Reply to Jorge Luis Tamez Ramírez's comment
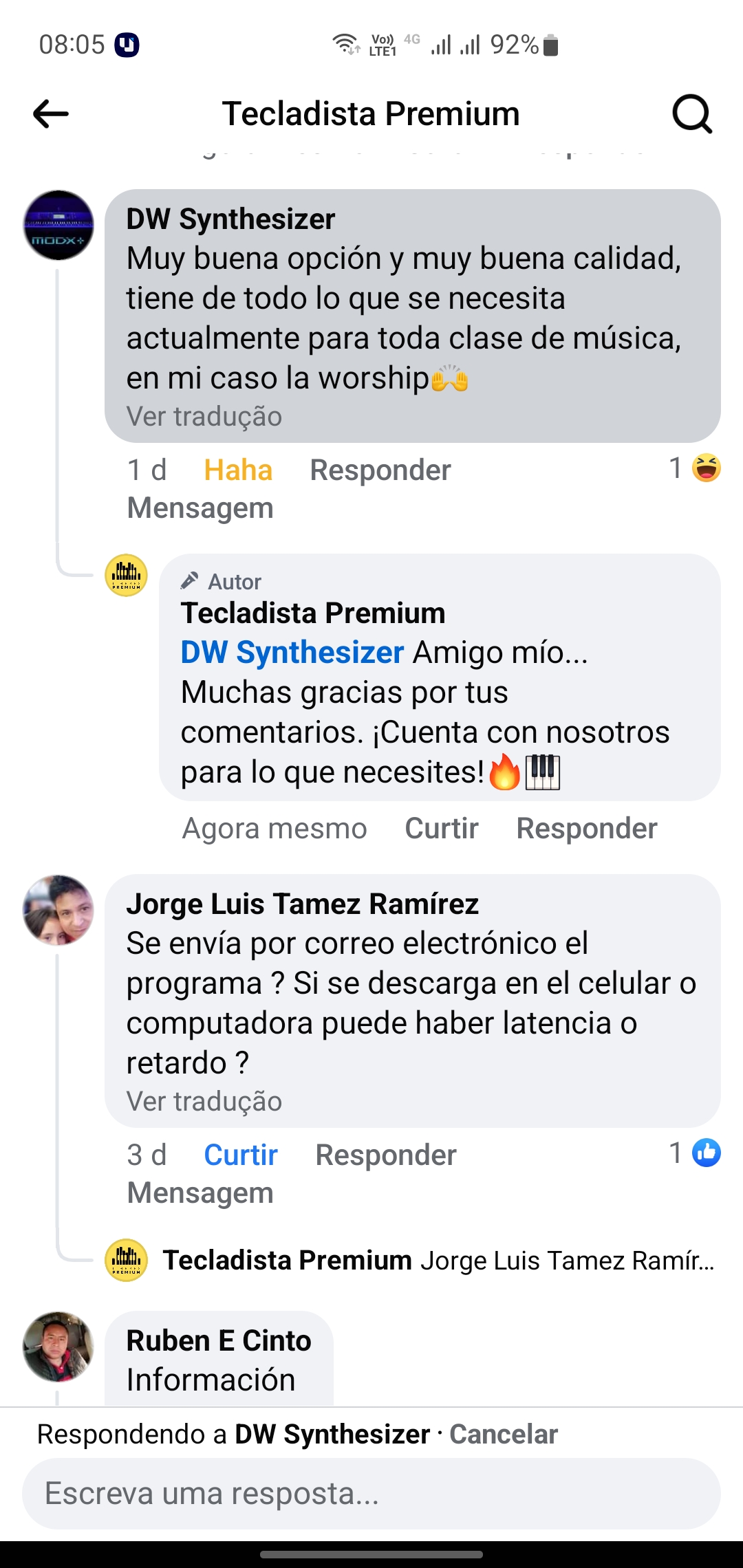 [x=385, y=1155]
